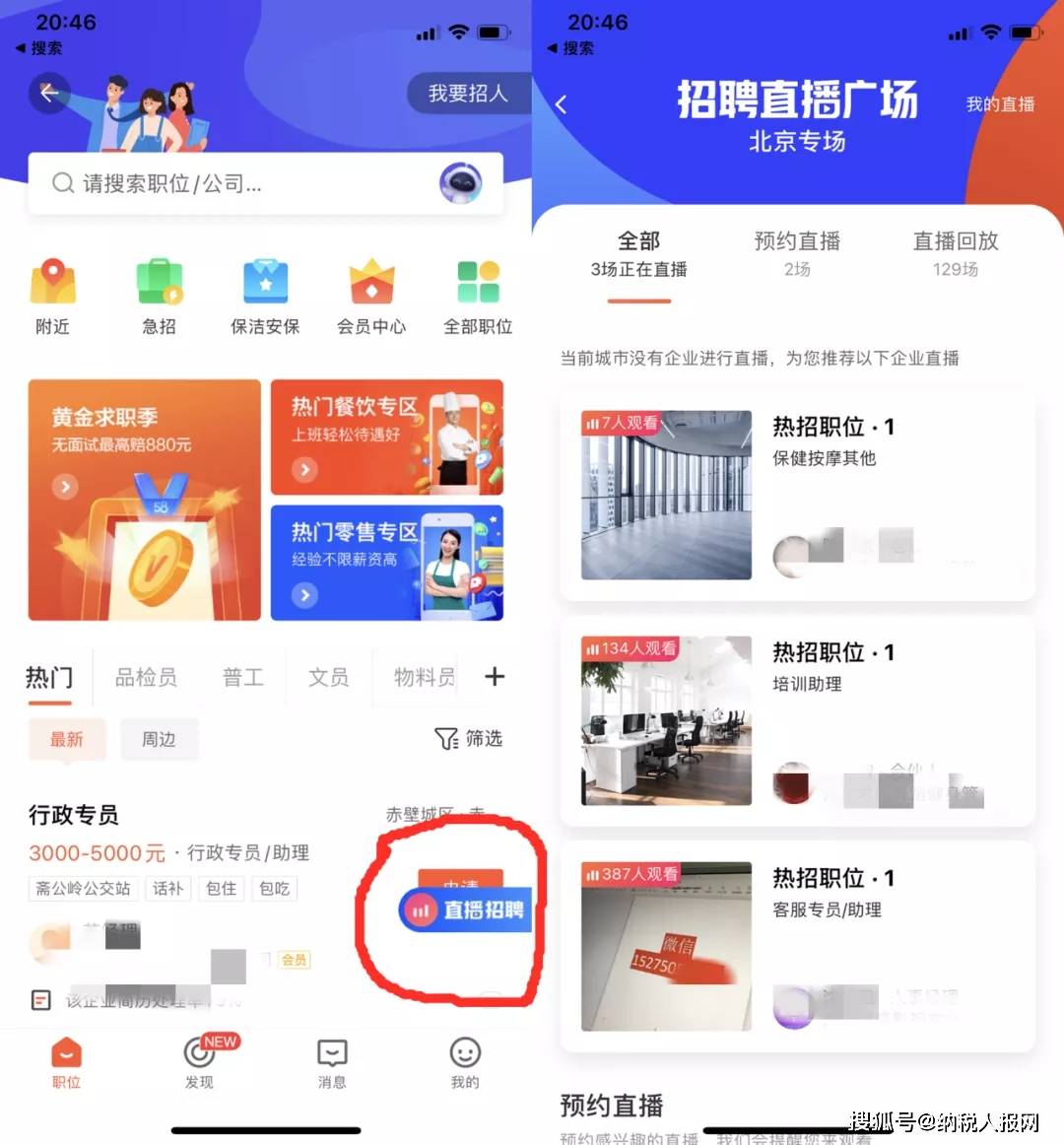Open the robot assistant icon in search bar
This screenshot has height=1145, width=1064.
coord(460,183)
